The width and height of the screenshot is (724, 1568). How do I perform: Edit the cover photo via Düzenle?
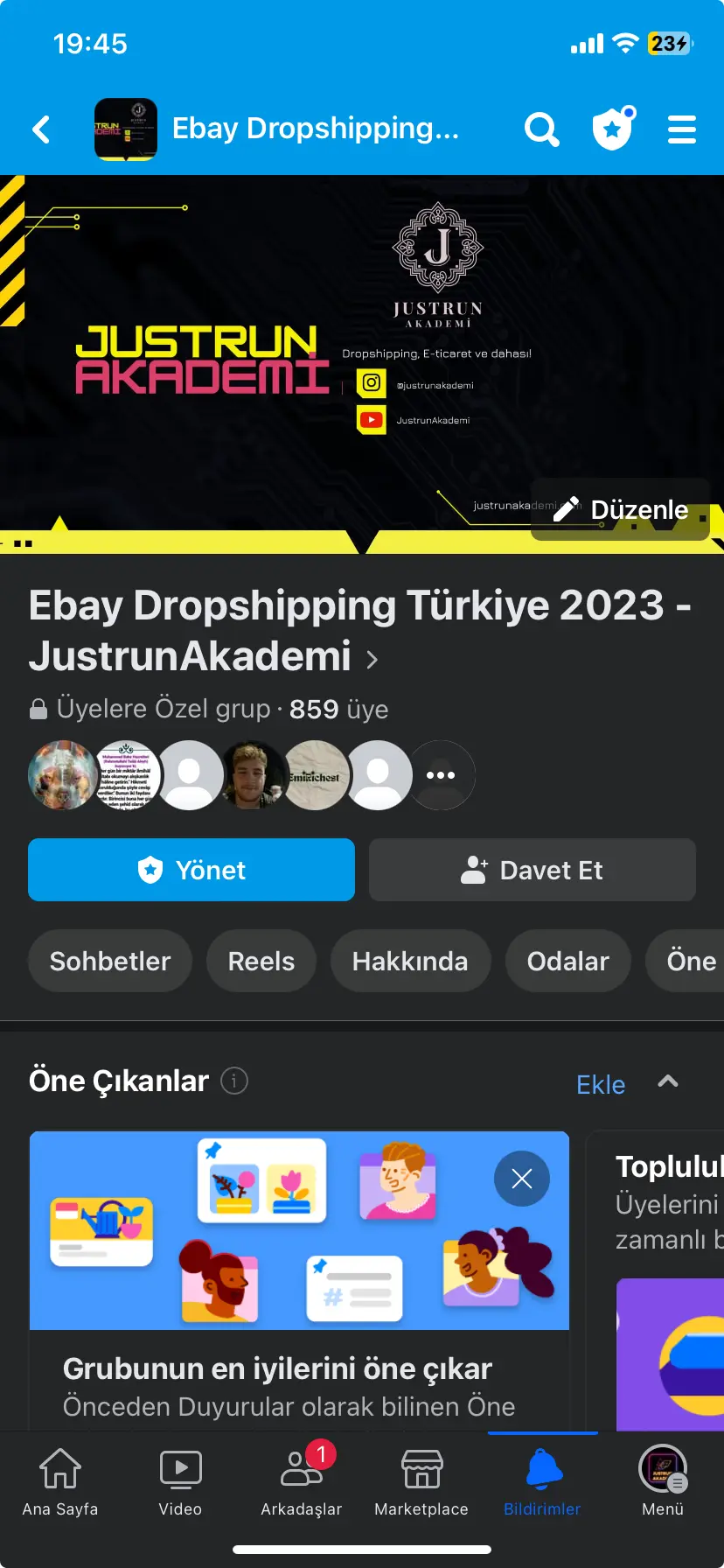pyautogui.click(x=620, y=509)
